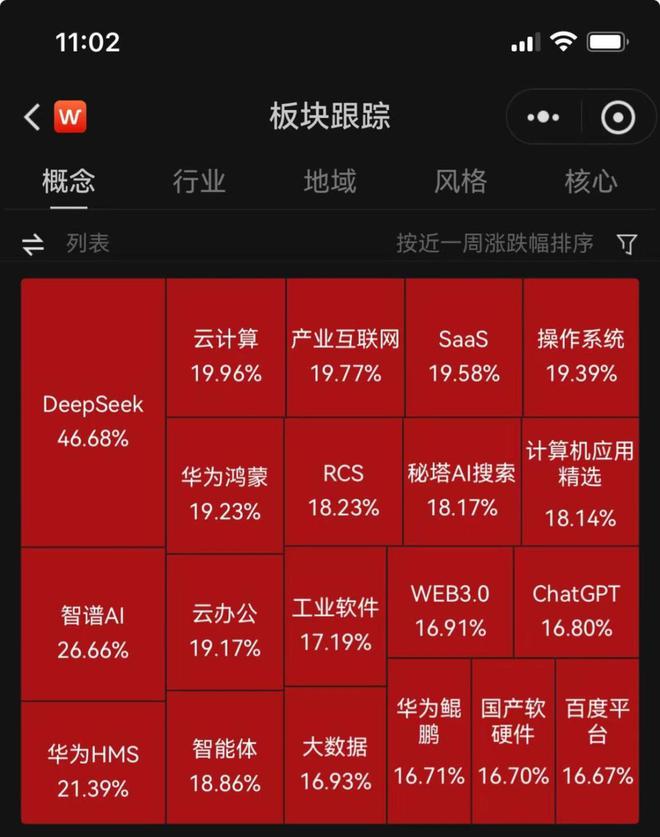660x837 pixels.
Task: Open the filter funnel icon
Action: (627, 244)
